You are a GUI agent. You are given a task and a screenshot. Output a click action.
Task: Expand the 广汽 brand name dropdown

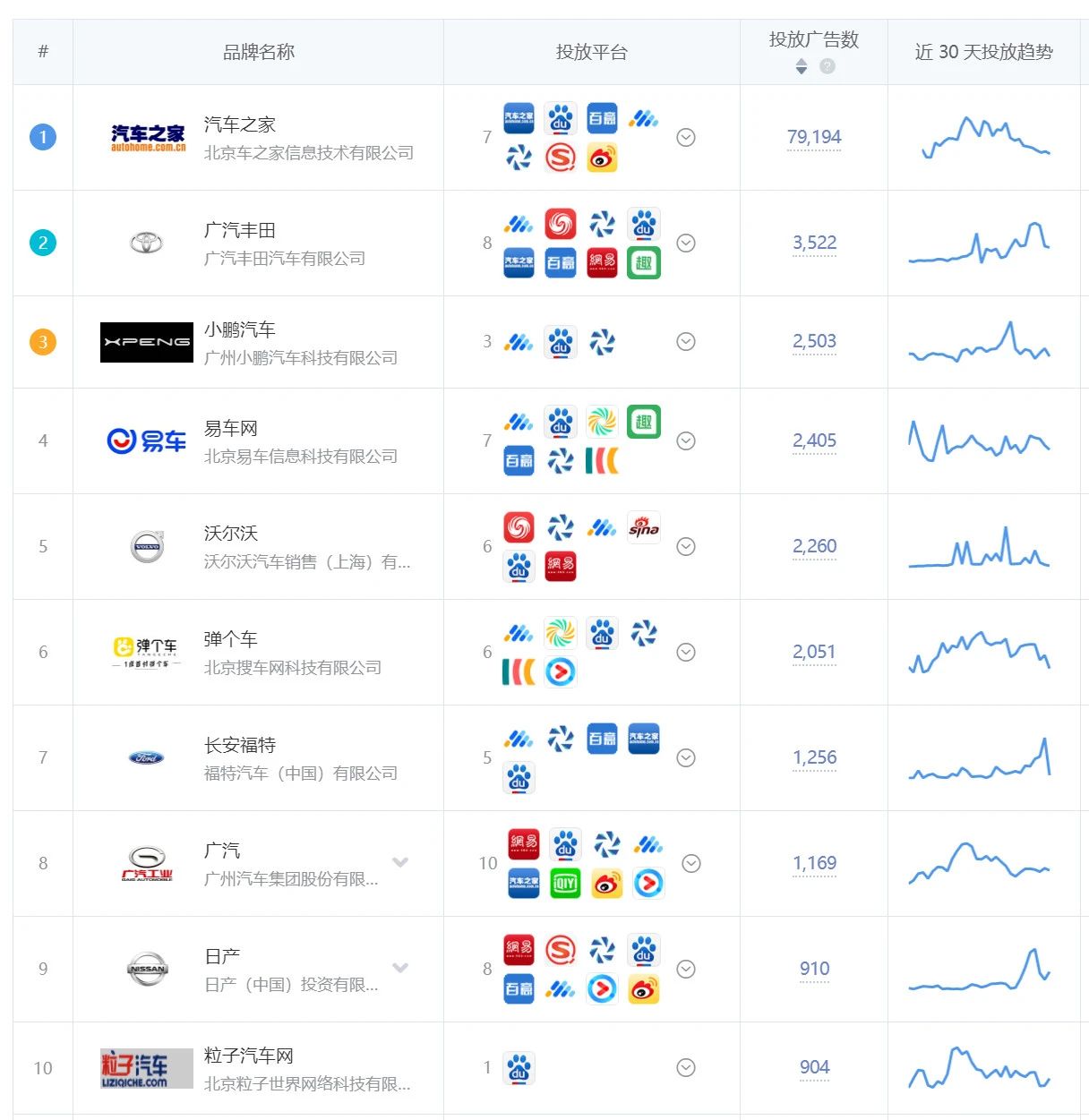[400, 862]
